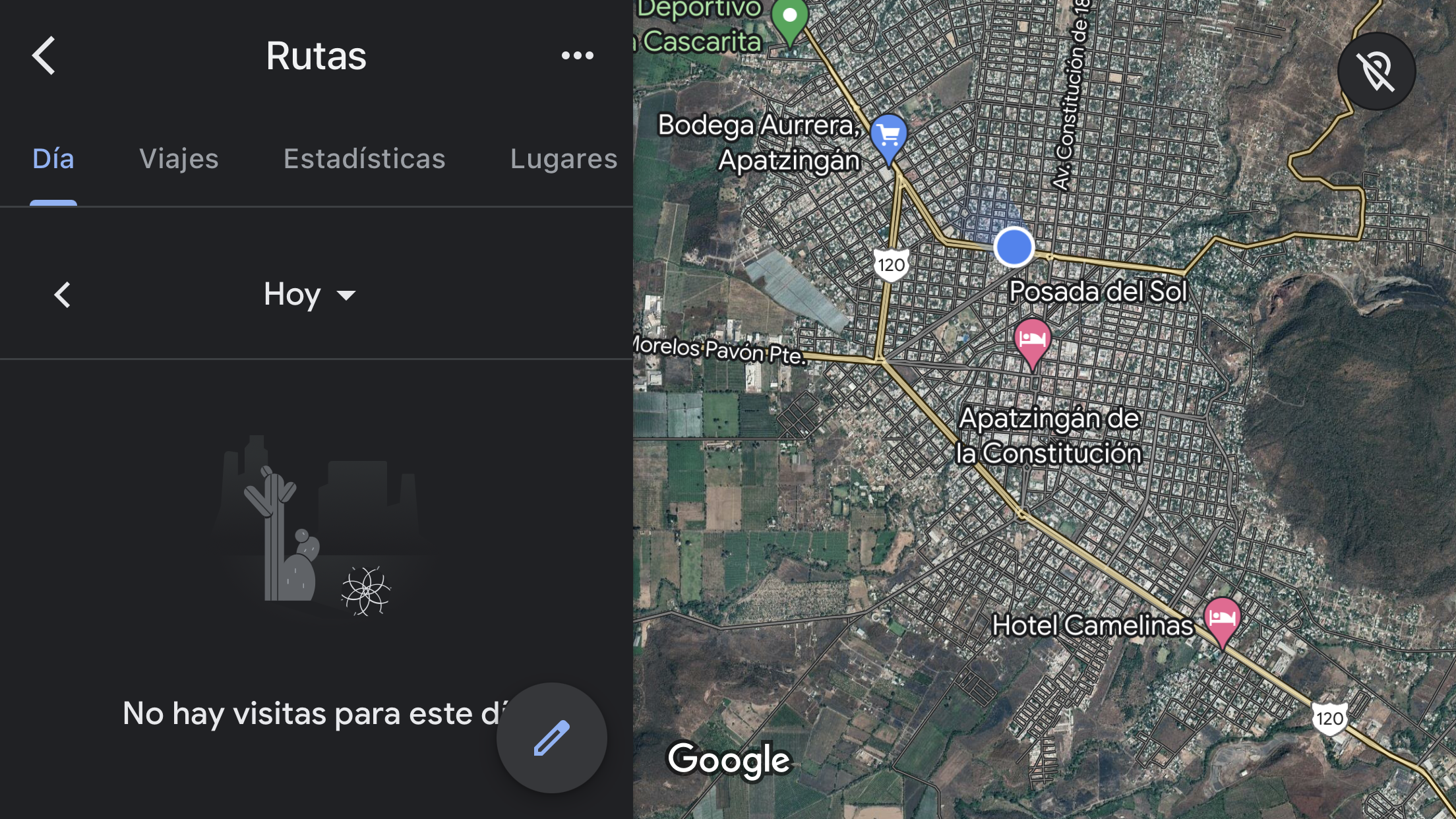Tap the pencil edit floating button
Viewport: 1456px width, 819px height.
(x=551, y=738)
